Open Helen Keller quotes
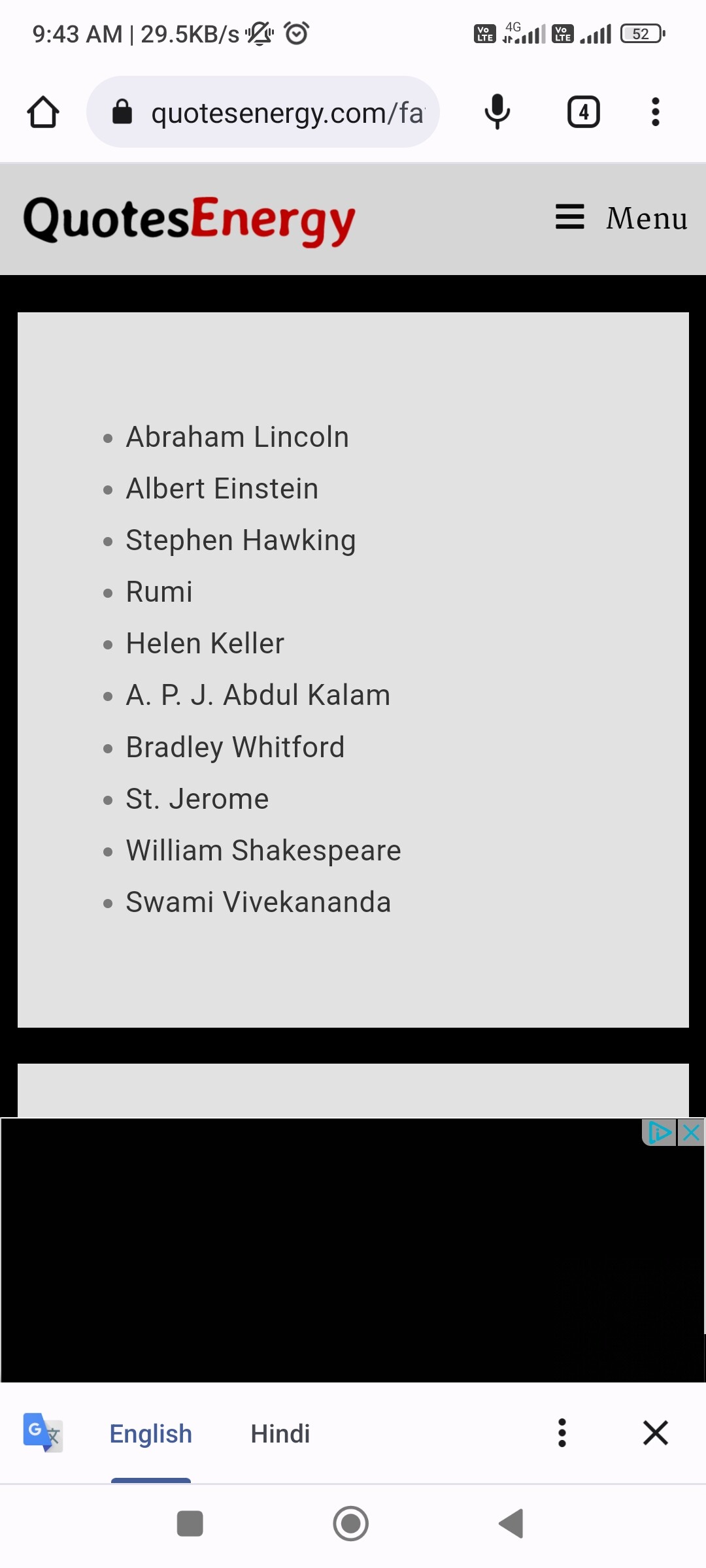The height and width of the screenshot is (1568, 706). pos(205,644)
